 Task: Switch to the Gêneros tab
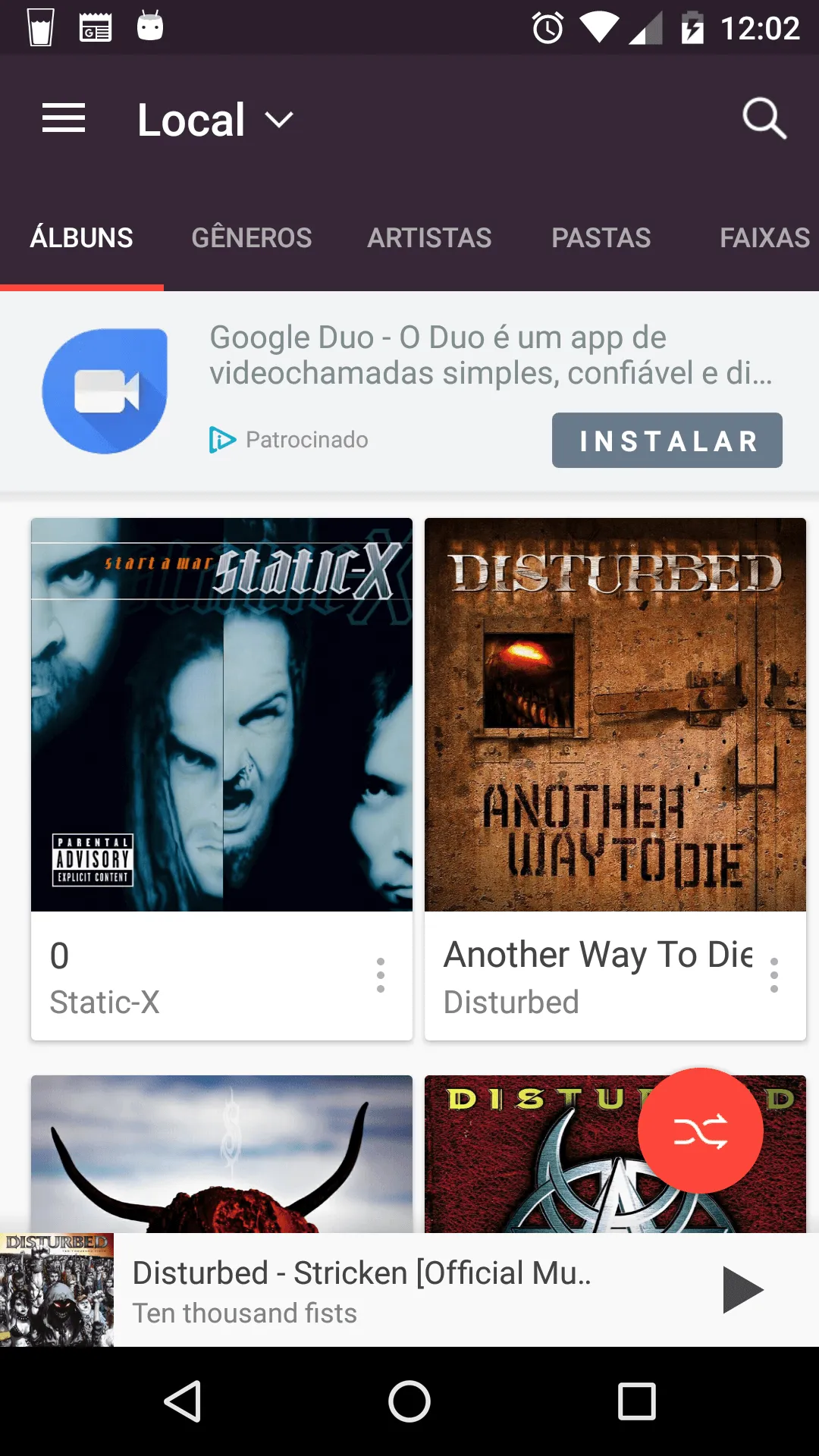(x=251, y=238)
